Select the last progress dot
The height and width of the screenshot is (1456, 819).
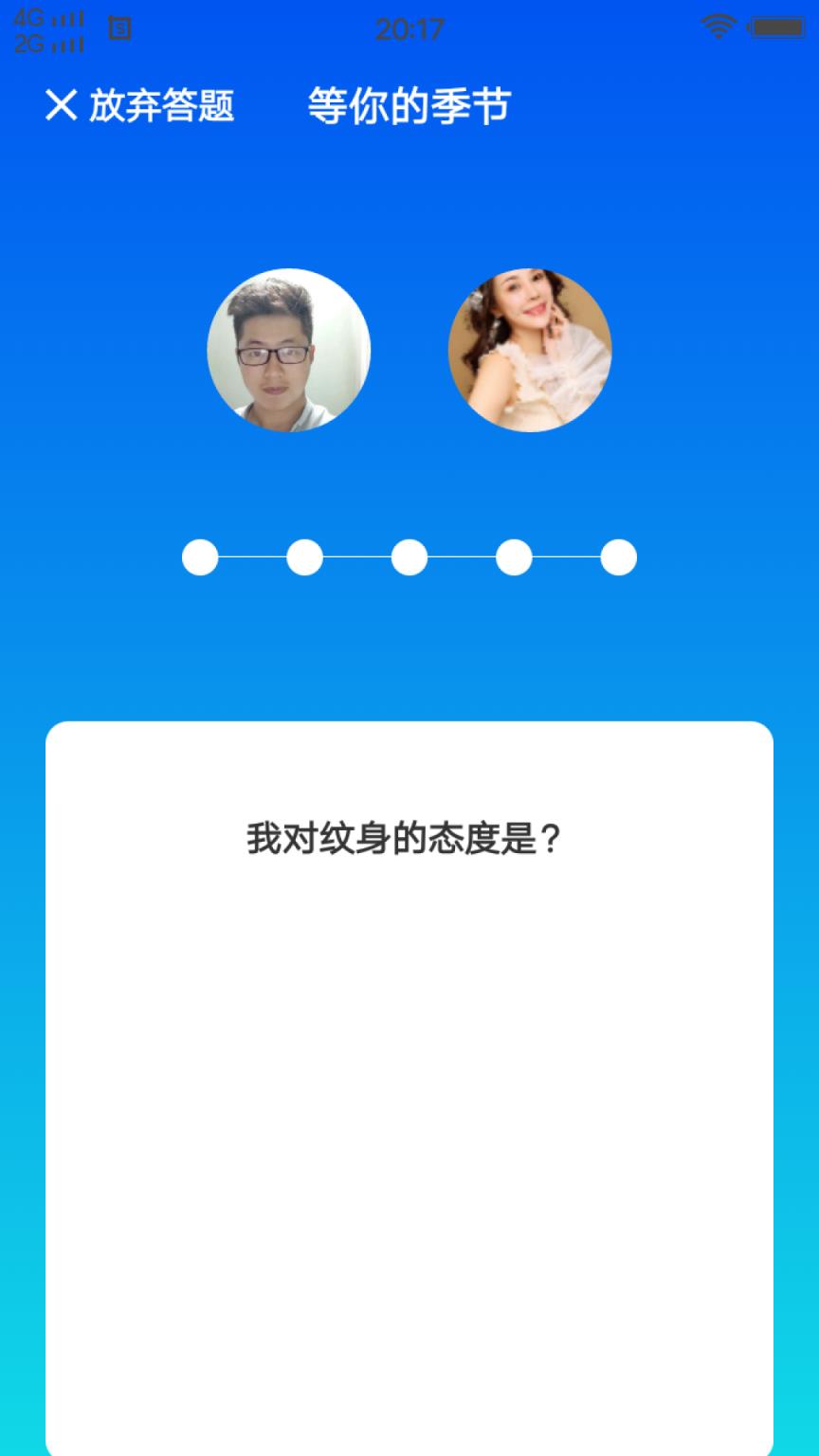coord(618,557)
